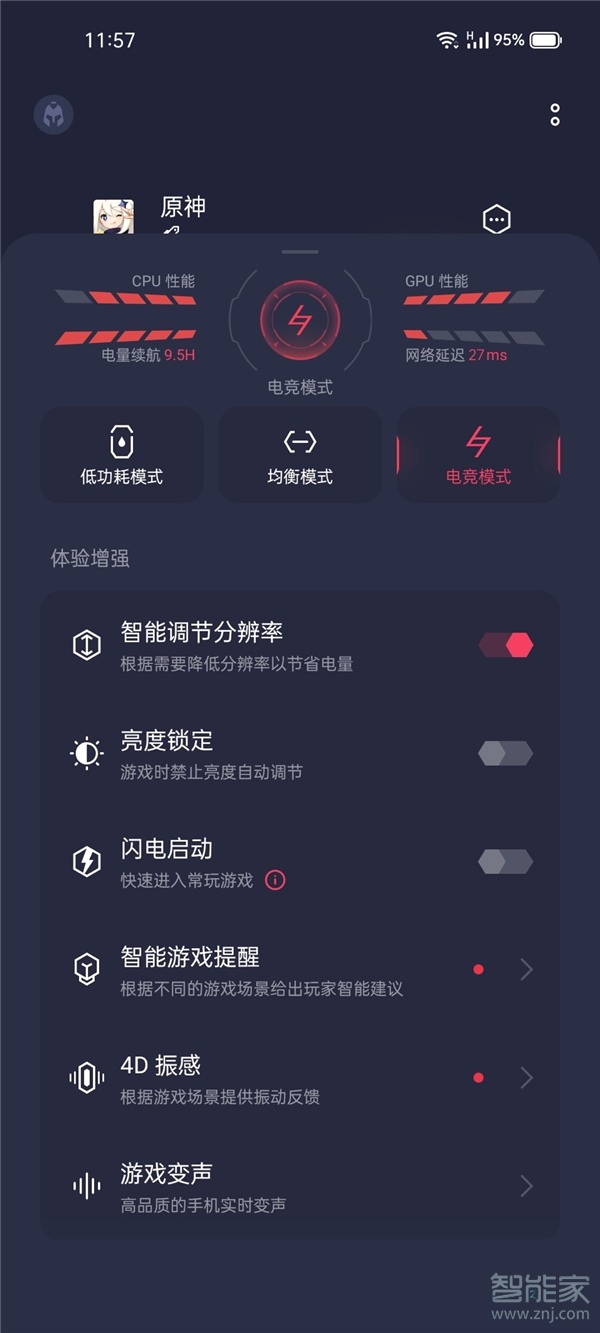Screen dimensions: 600x1333
Task: Open the hexagon options next to 原神
Action: click(x=497, y=219)
